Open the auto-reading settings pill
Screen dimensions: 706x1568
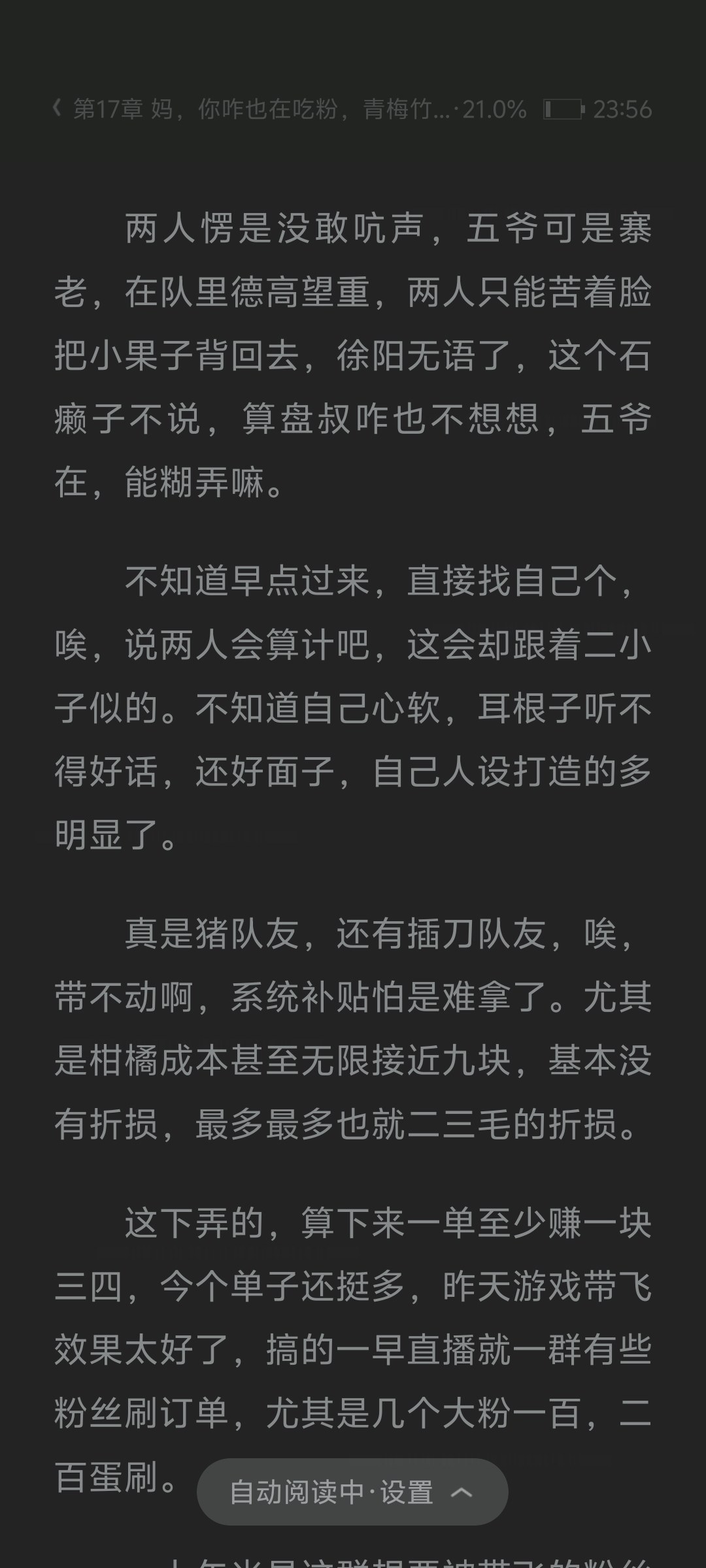pos(352,1492)
